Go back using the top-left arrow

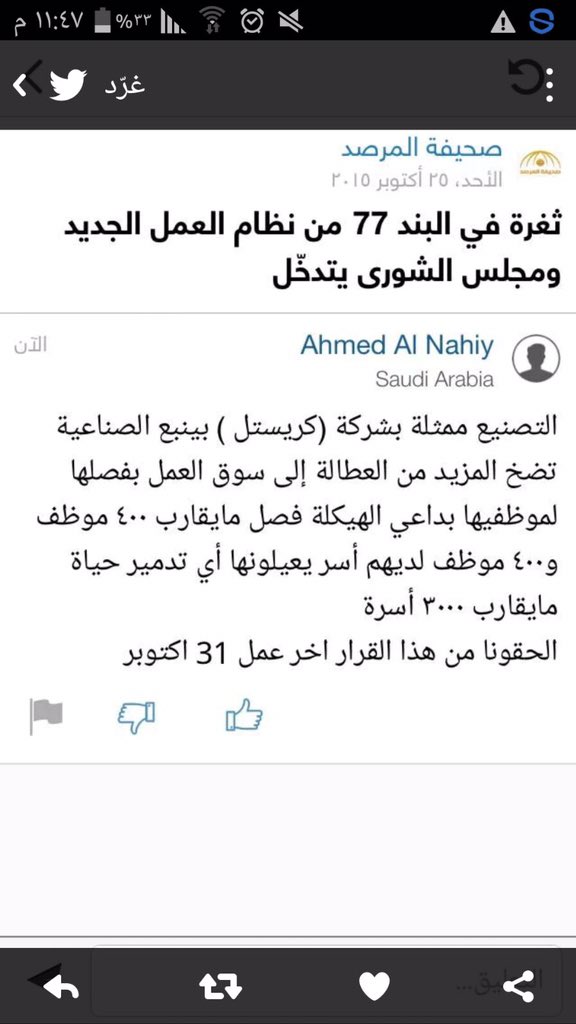tap(21, 85)
